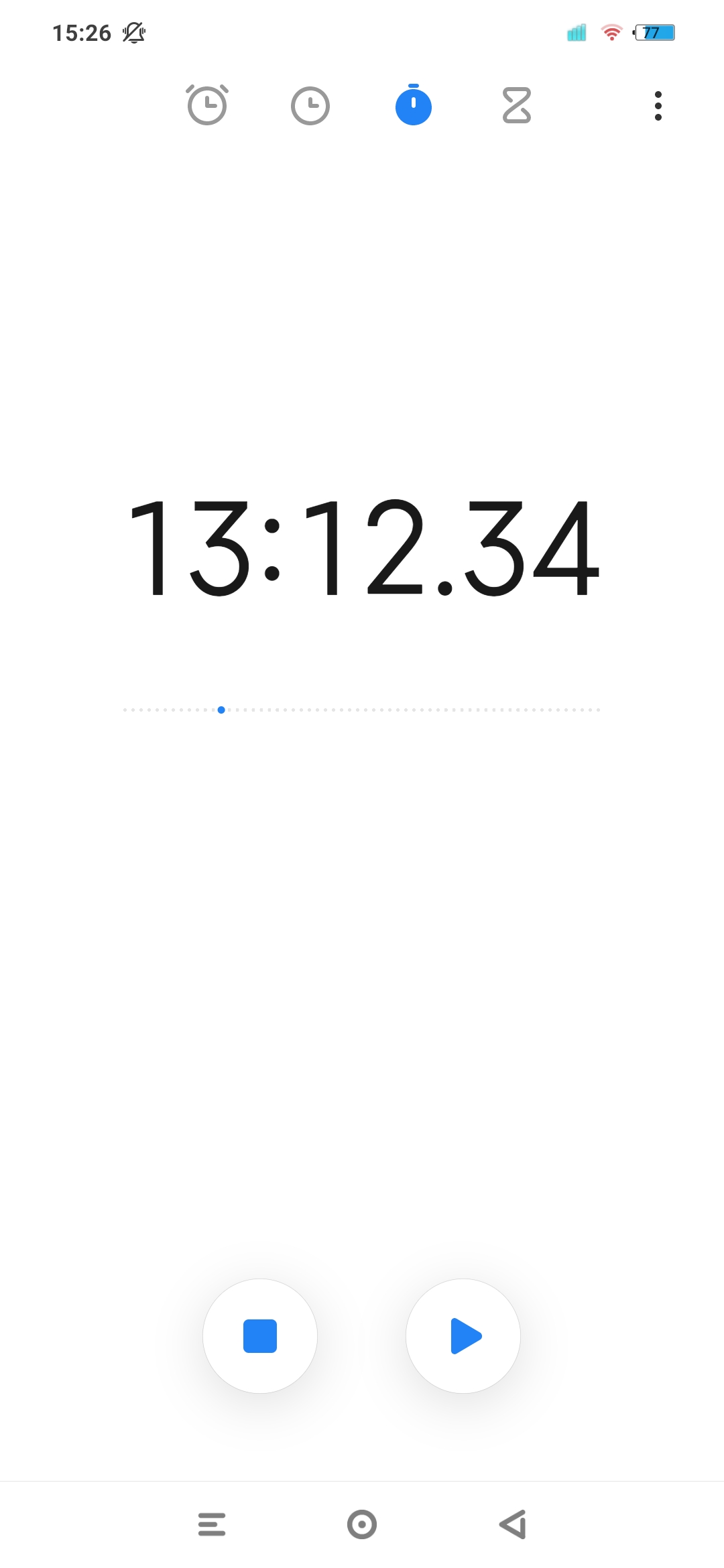Viewport: 724px width, 1568px height.
Task: Resume the stopwatch with the play button
Action: (x=463, y=1336)
